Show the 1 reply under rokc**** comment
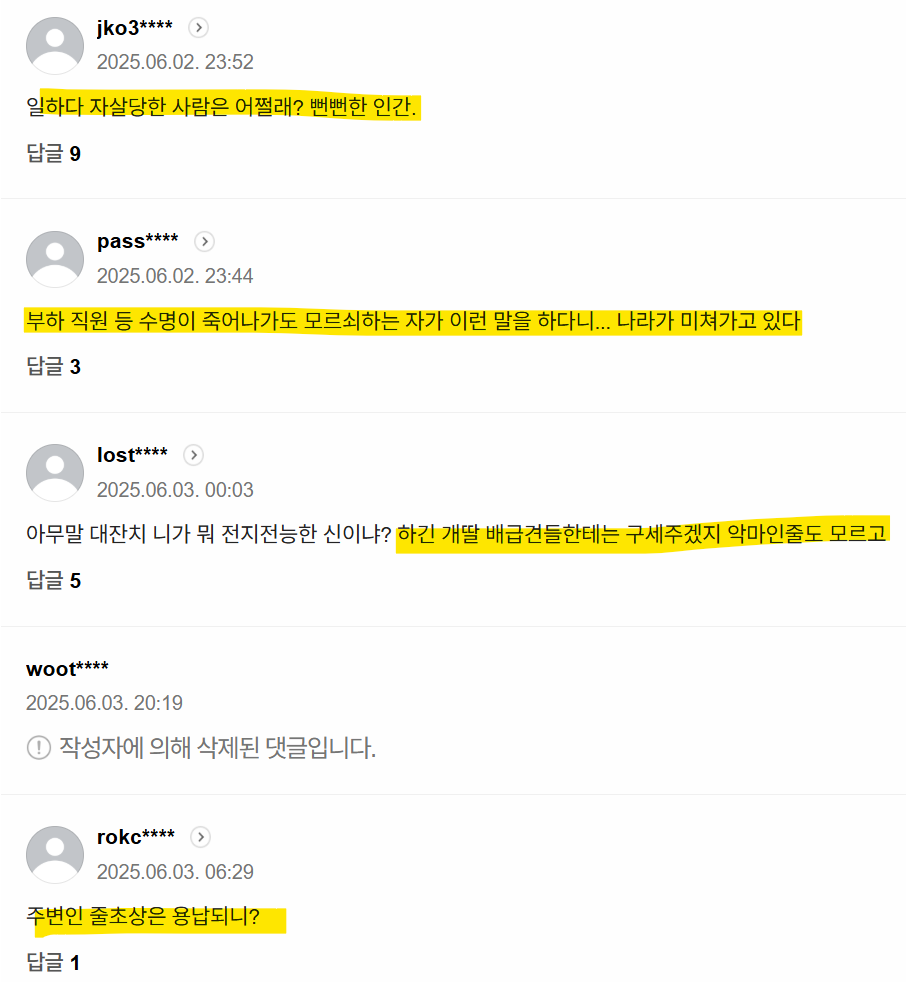This screenshot has height=982, width=906. (53, 963)
